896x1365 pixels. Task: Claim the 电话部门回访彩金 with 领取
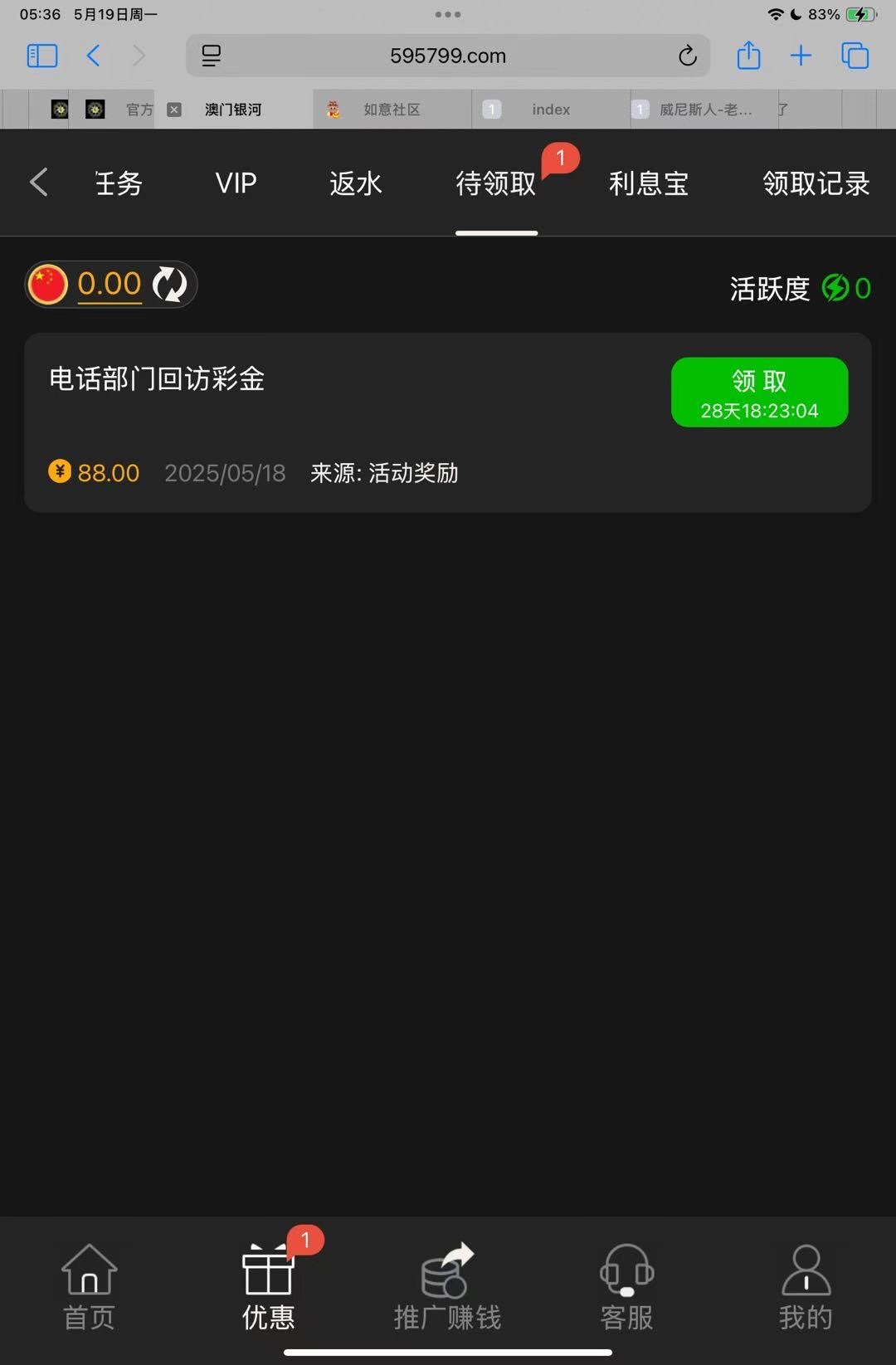pyautogui.click(x=759, y=392)
